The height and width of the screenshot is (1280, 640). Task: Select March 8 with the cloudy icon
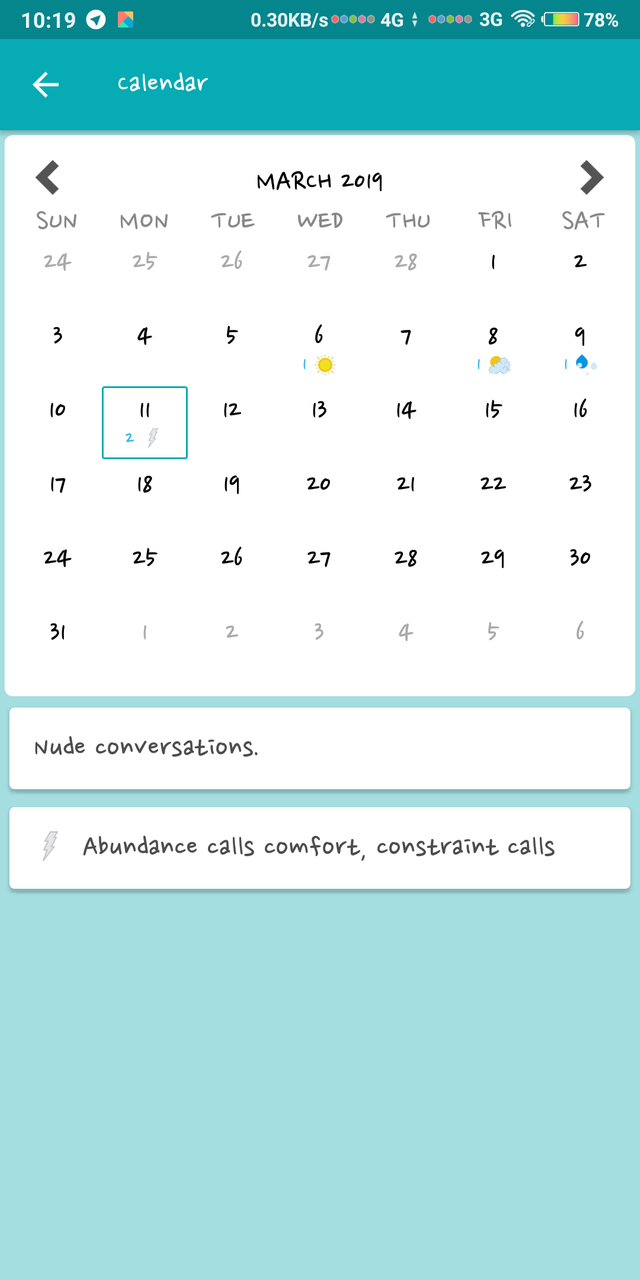click(493, 348)
